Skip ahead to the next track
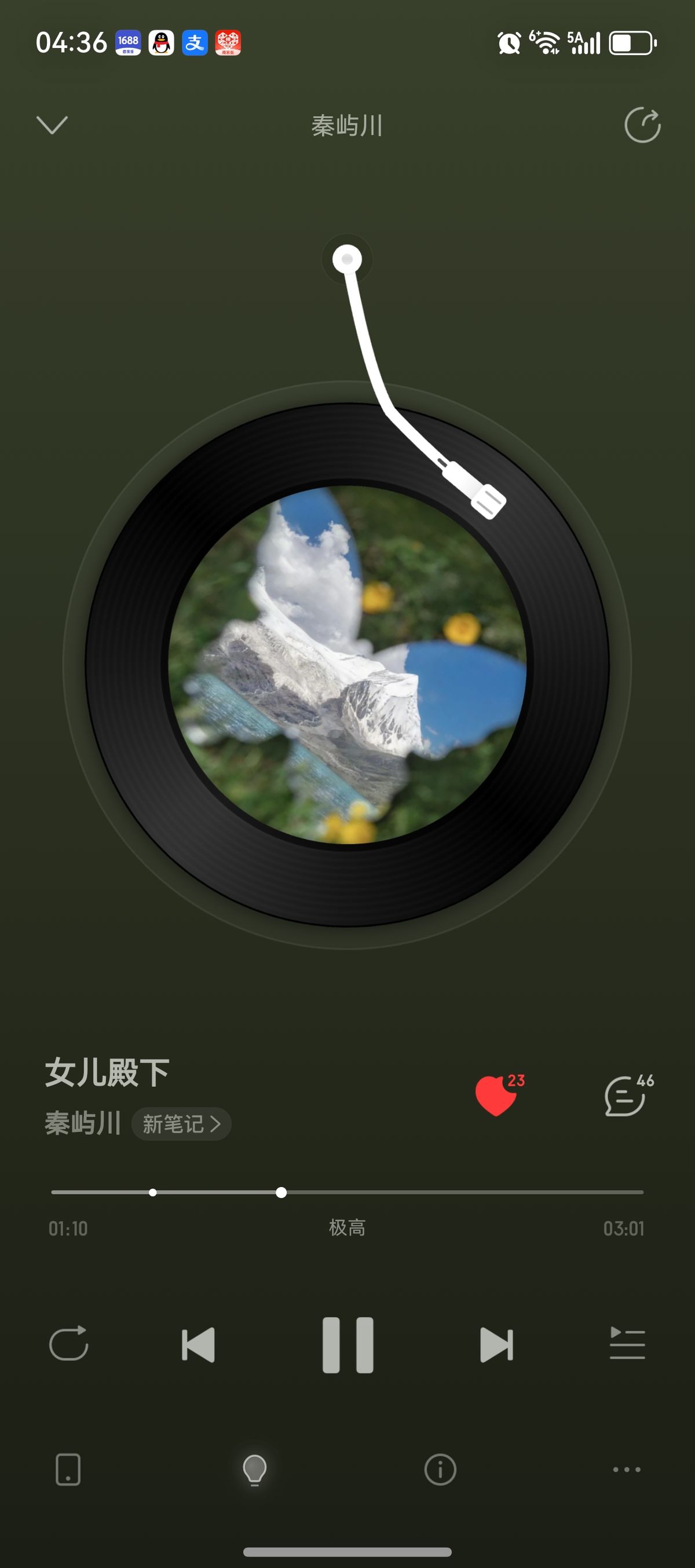The height and width of the screenshot is (1568, 695). (496, 1344)
